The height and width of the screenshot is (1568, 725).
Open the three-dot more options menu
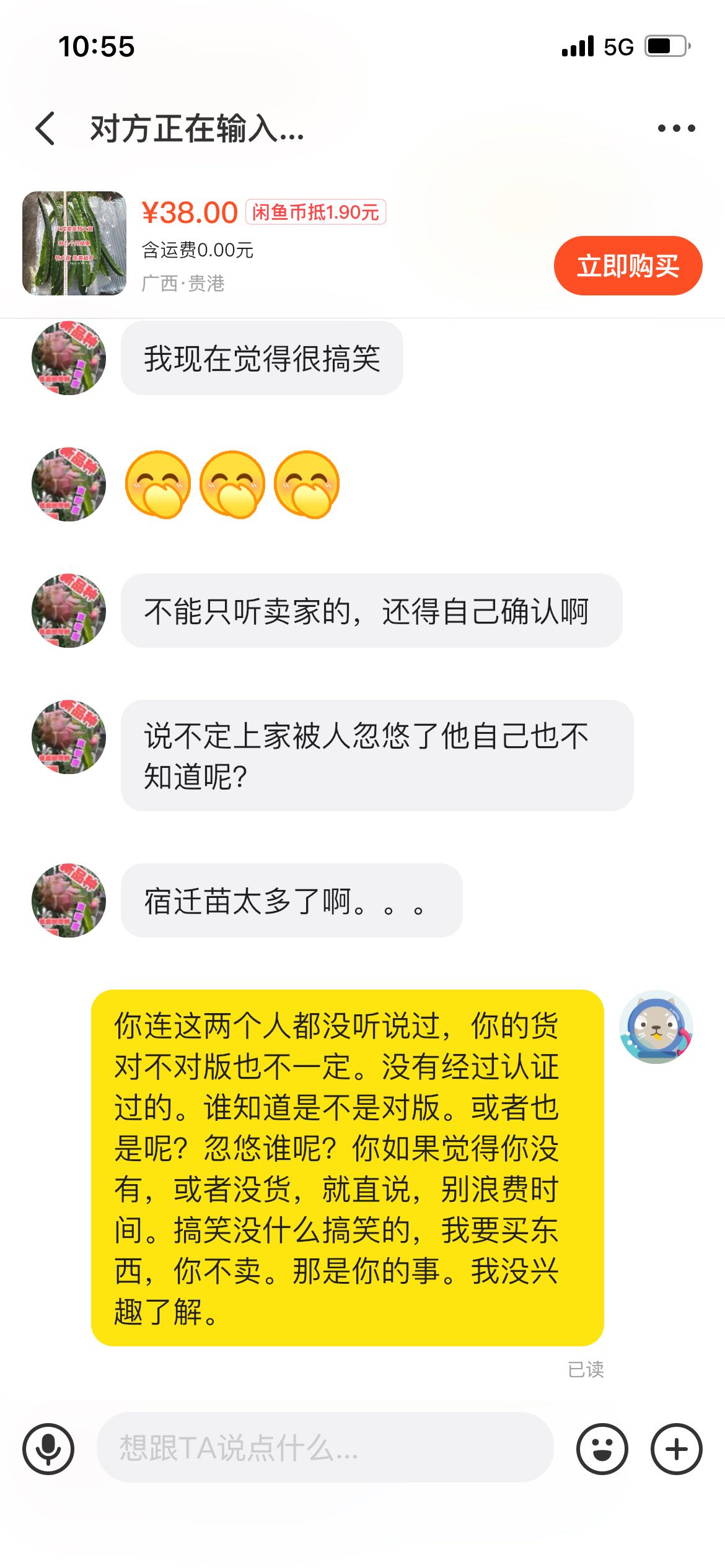[676, 128]
